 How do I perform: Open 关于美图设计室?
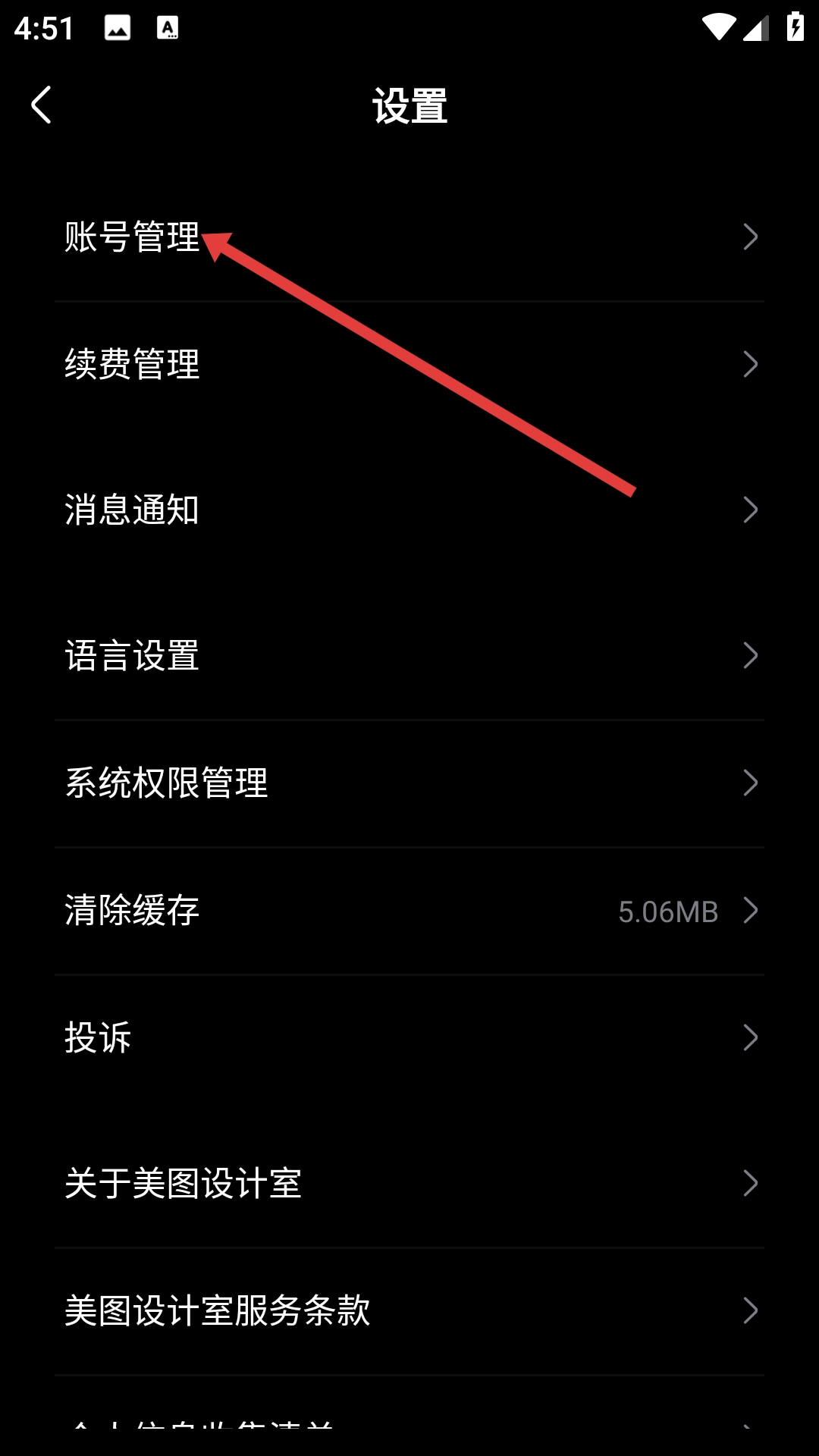409,1184
